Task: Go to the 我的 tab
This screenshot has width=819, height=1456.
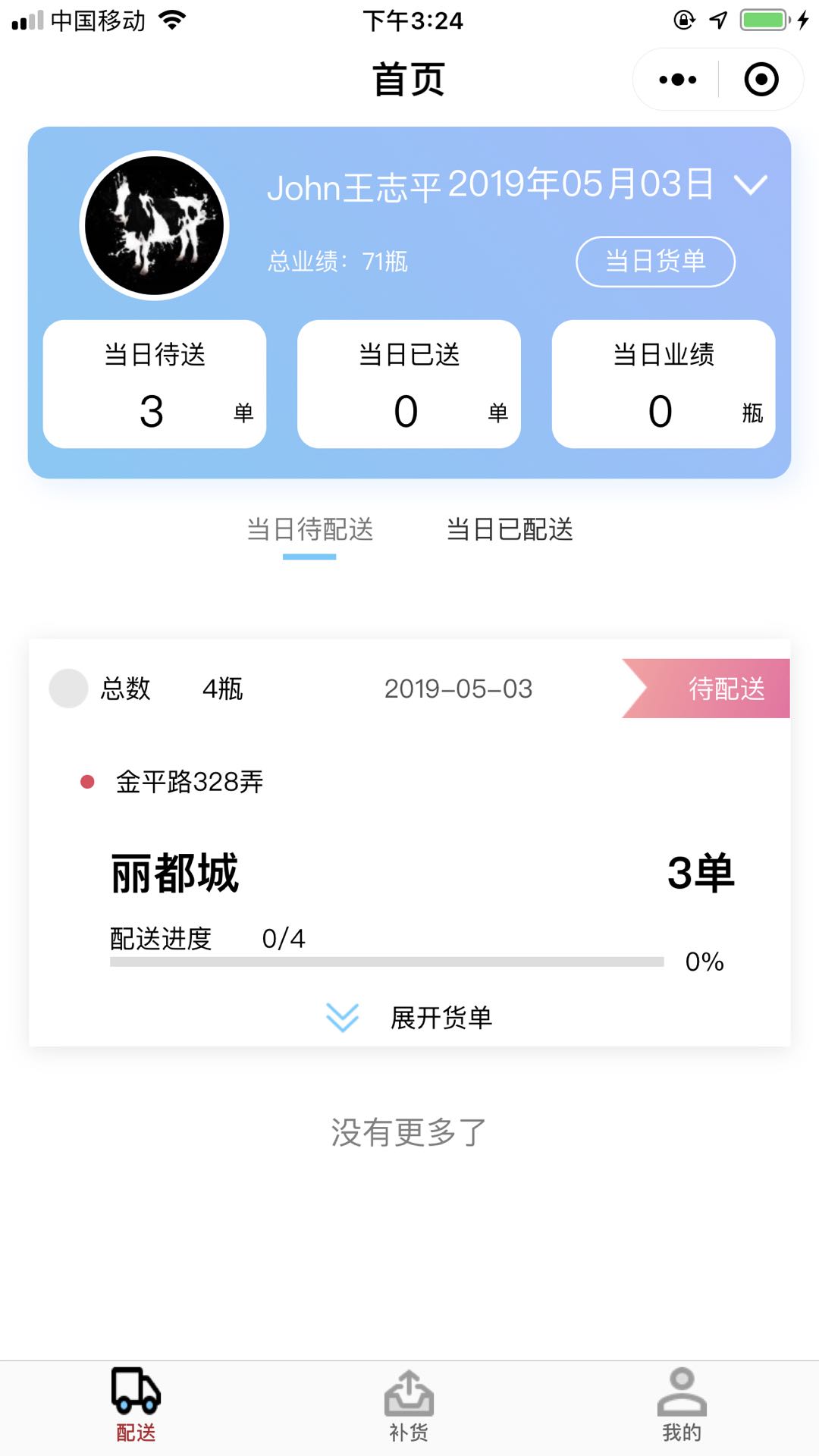Action: coord(682,1405)
